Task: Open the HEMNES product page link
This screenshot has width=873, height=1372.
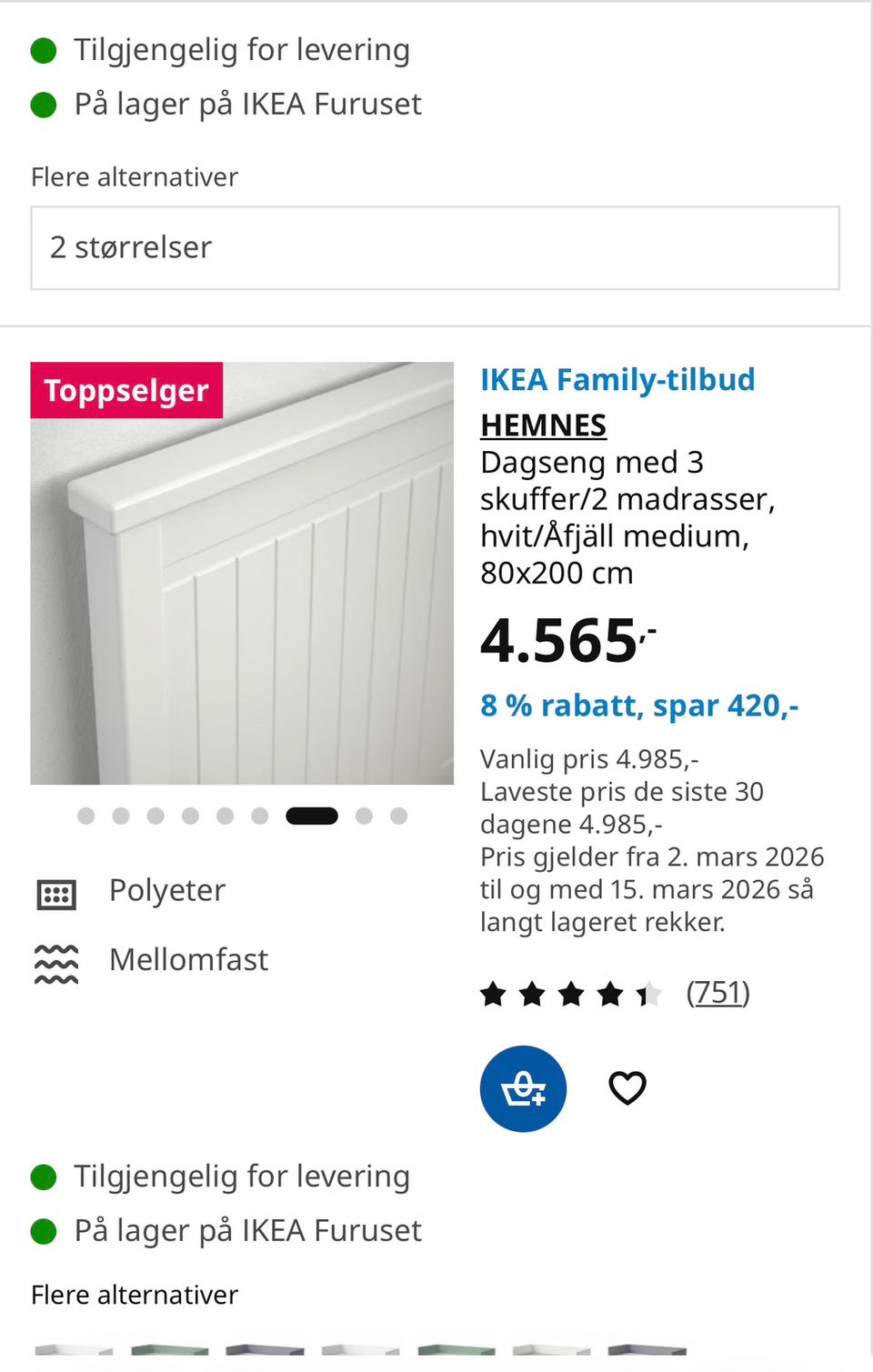Action: 543,425
